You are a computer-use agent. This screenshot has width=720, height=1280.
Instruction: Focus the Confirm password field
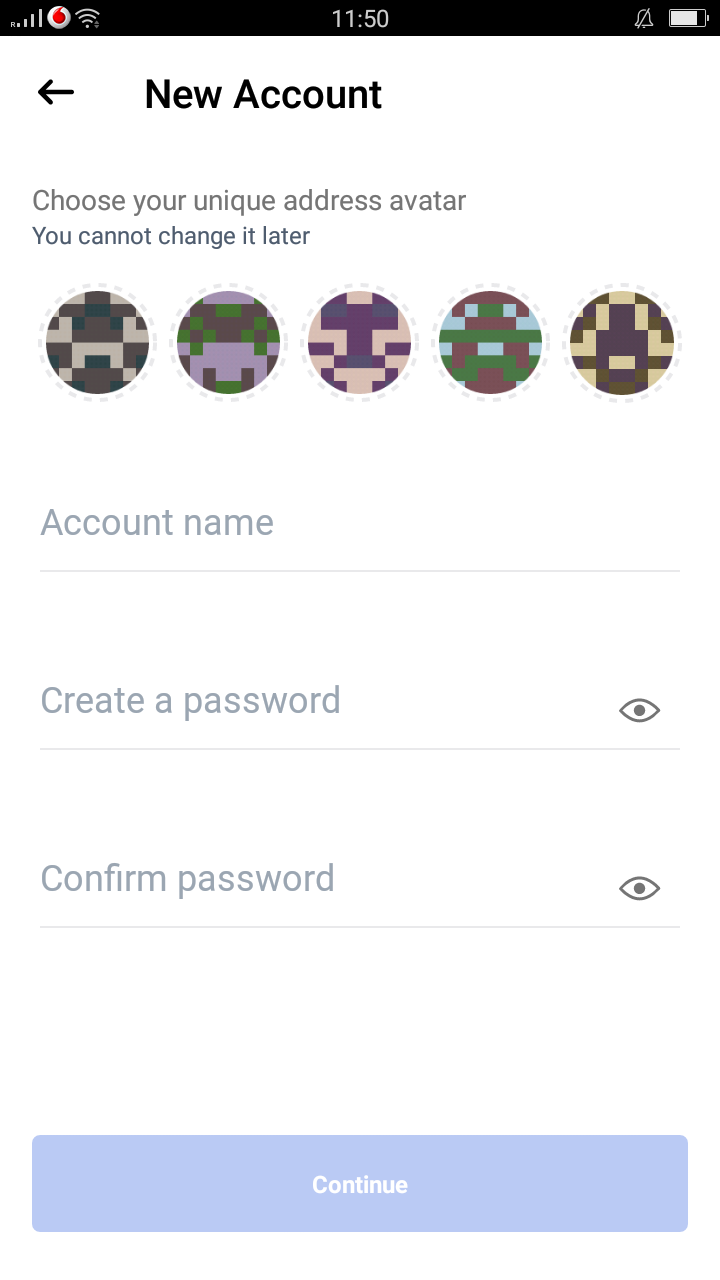pos(320,880)
